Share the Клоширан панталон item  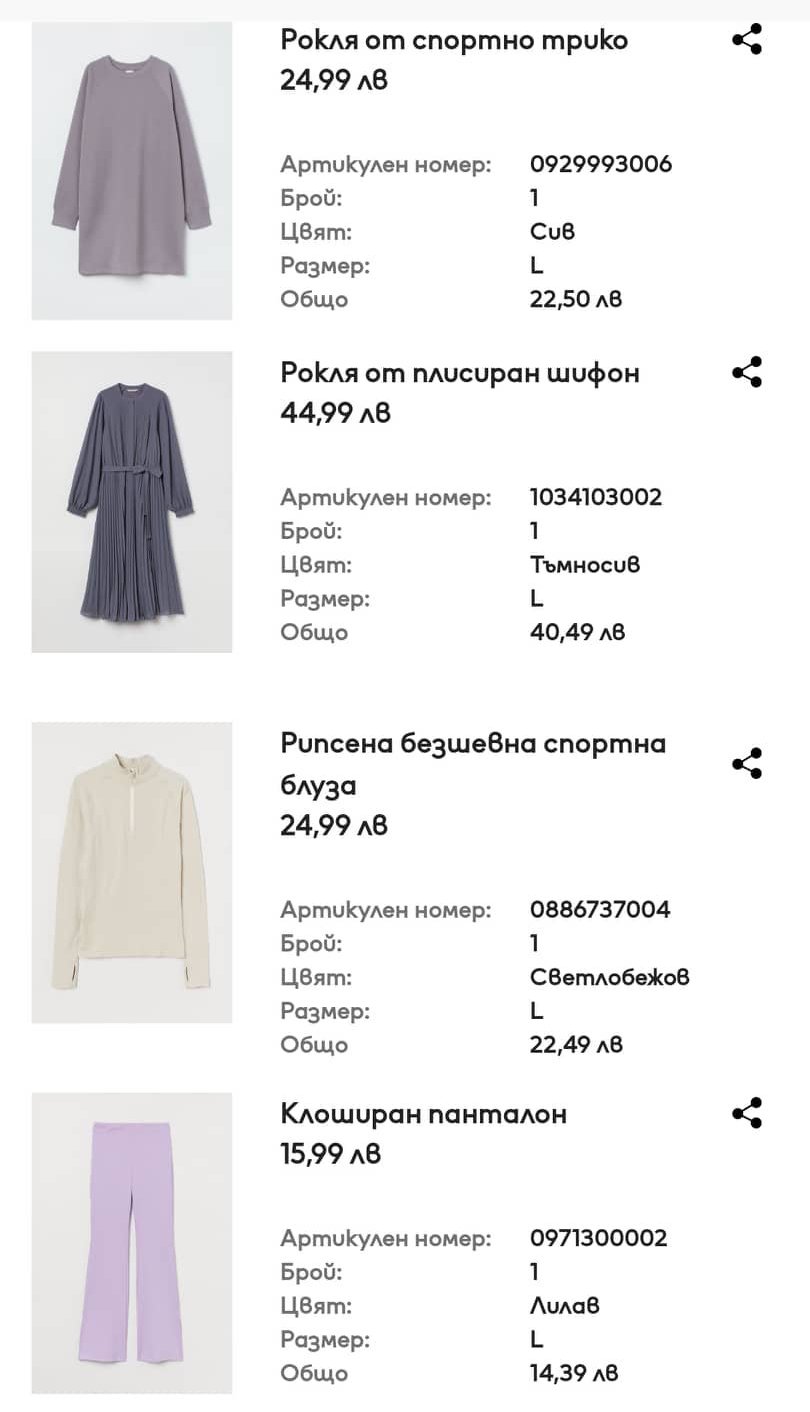[x=747, y=1113]
